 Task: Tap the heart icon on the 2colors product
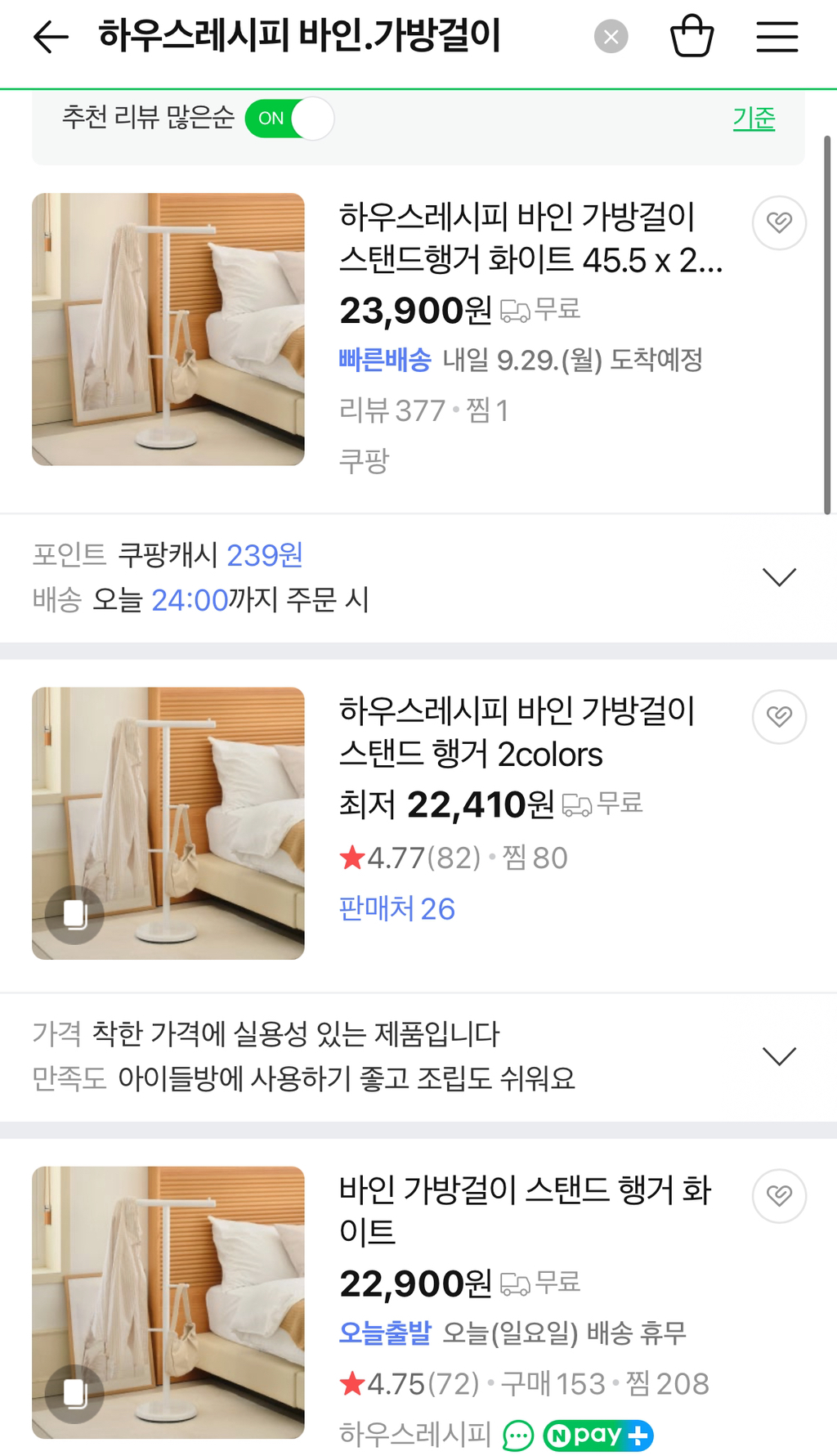778,717
